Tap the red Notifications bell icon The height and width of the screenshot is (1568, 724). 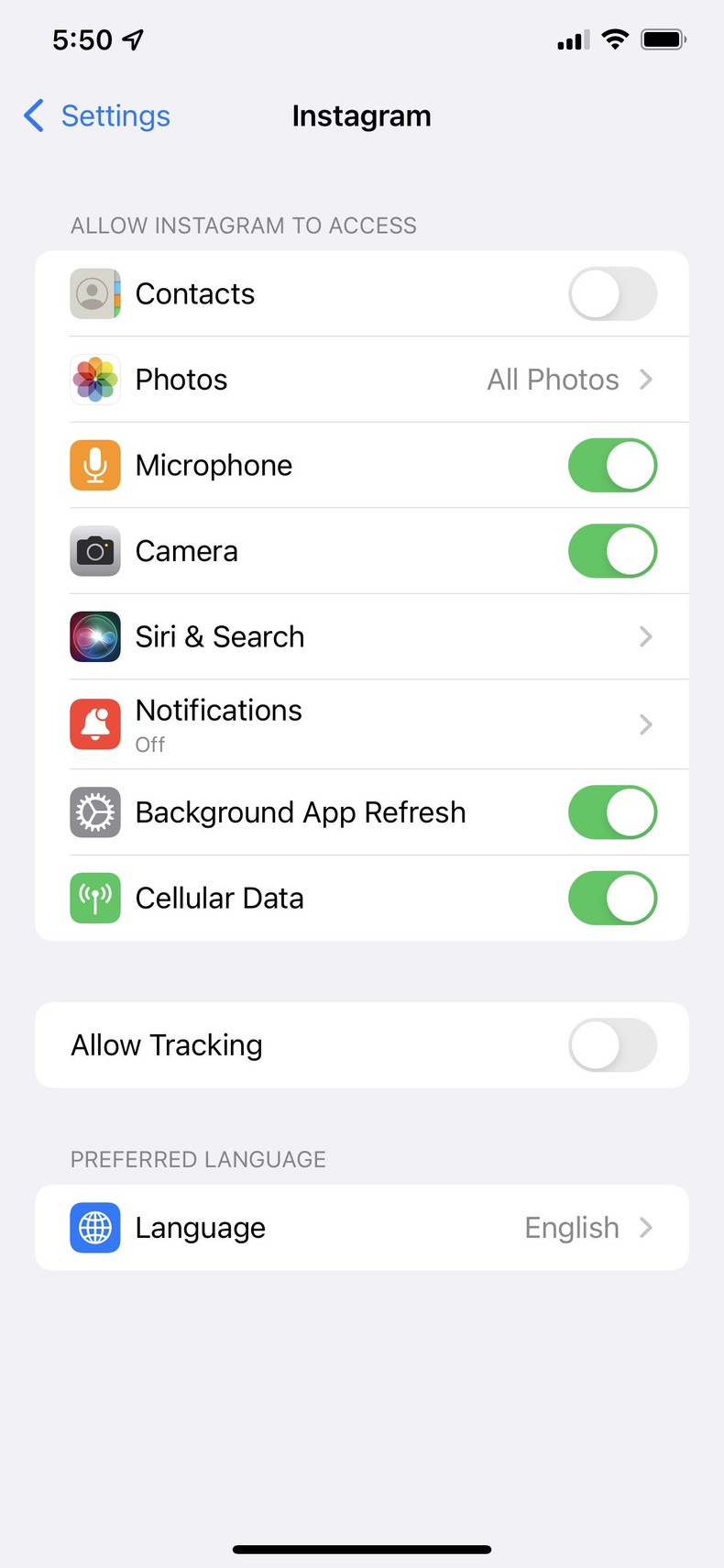(x=94, y=723)
